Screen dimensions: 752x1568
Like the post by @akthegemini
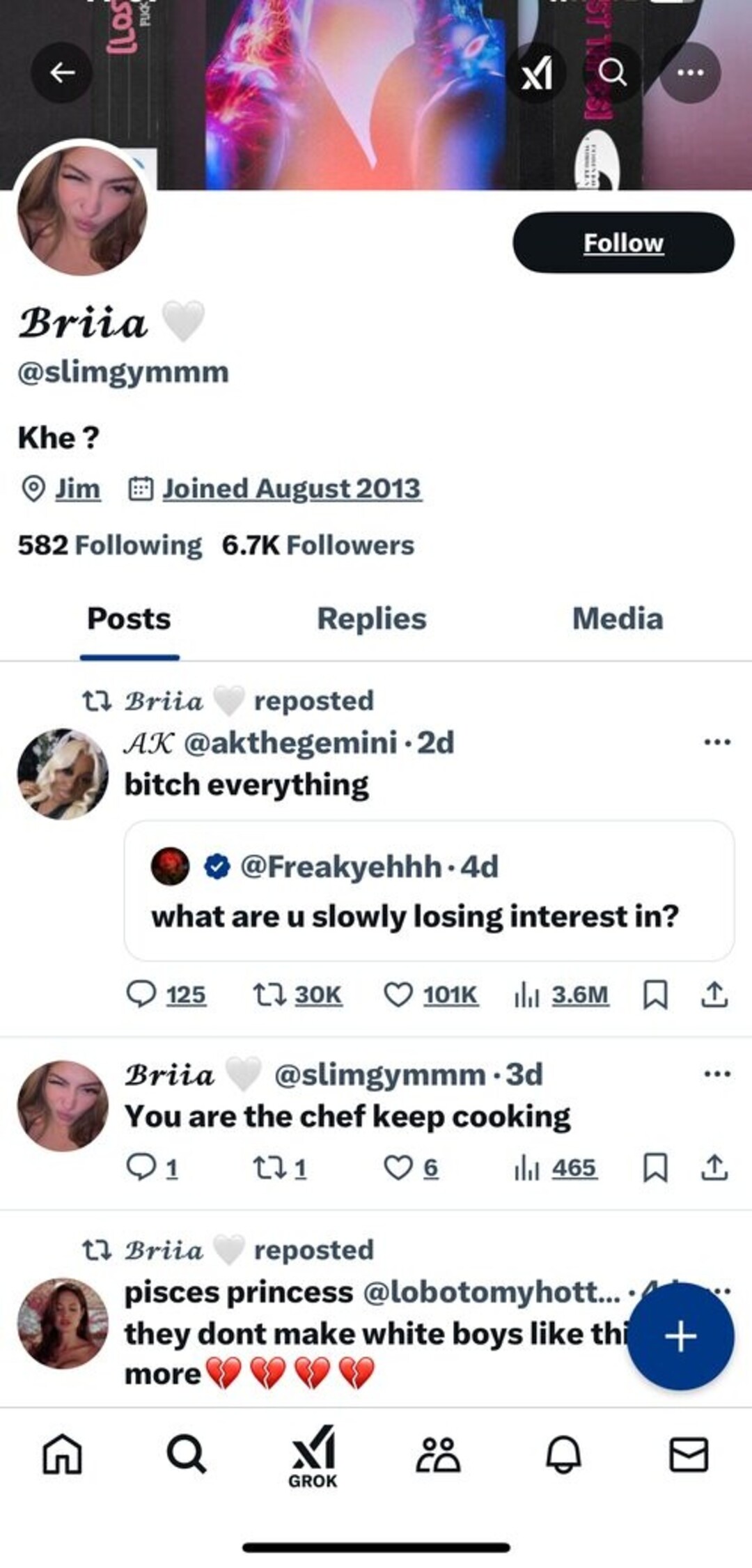pos(398,995)
